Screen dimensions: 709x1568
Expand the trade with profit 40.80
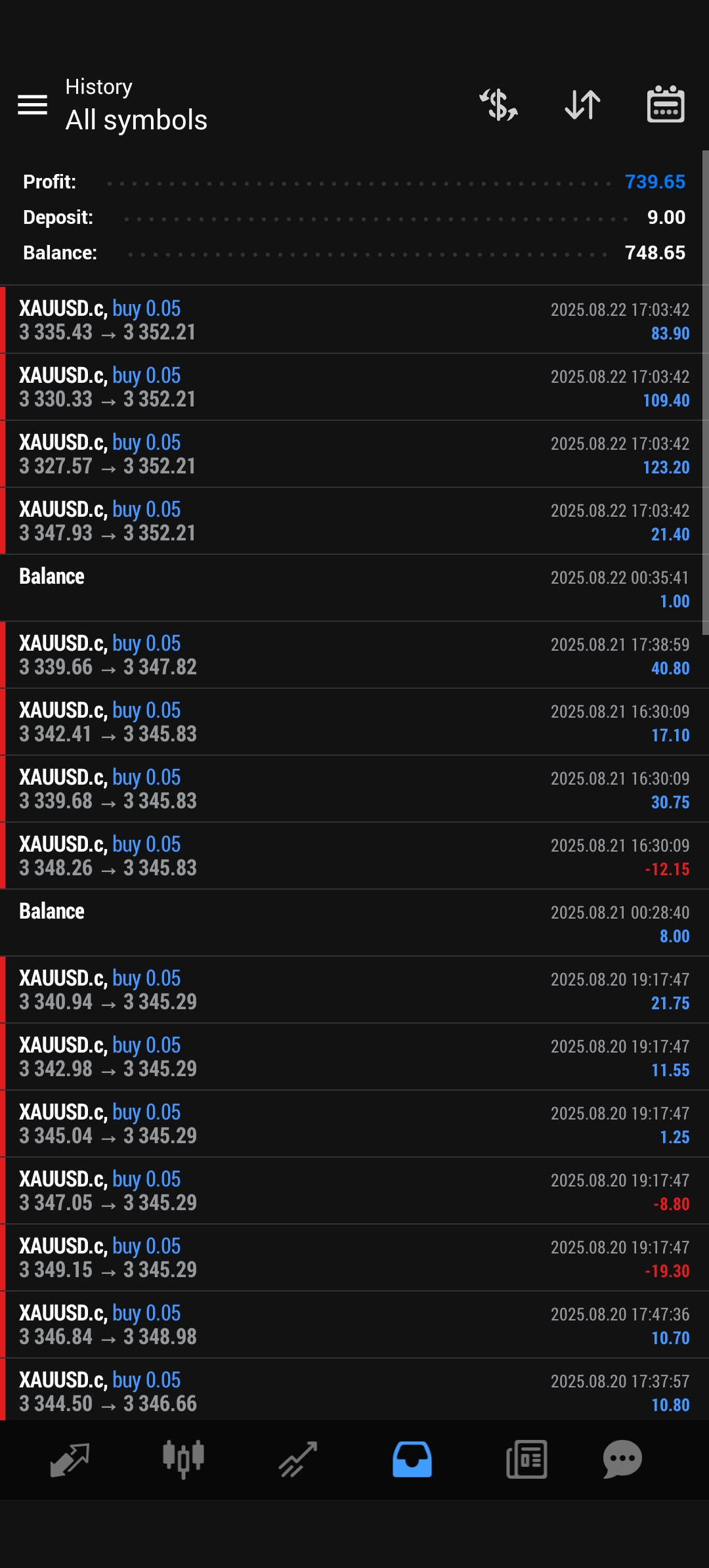pyautogui.click(x=354, y=655)
